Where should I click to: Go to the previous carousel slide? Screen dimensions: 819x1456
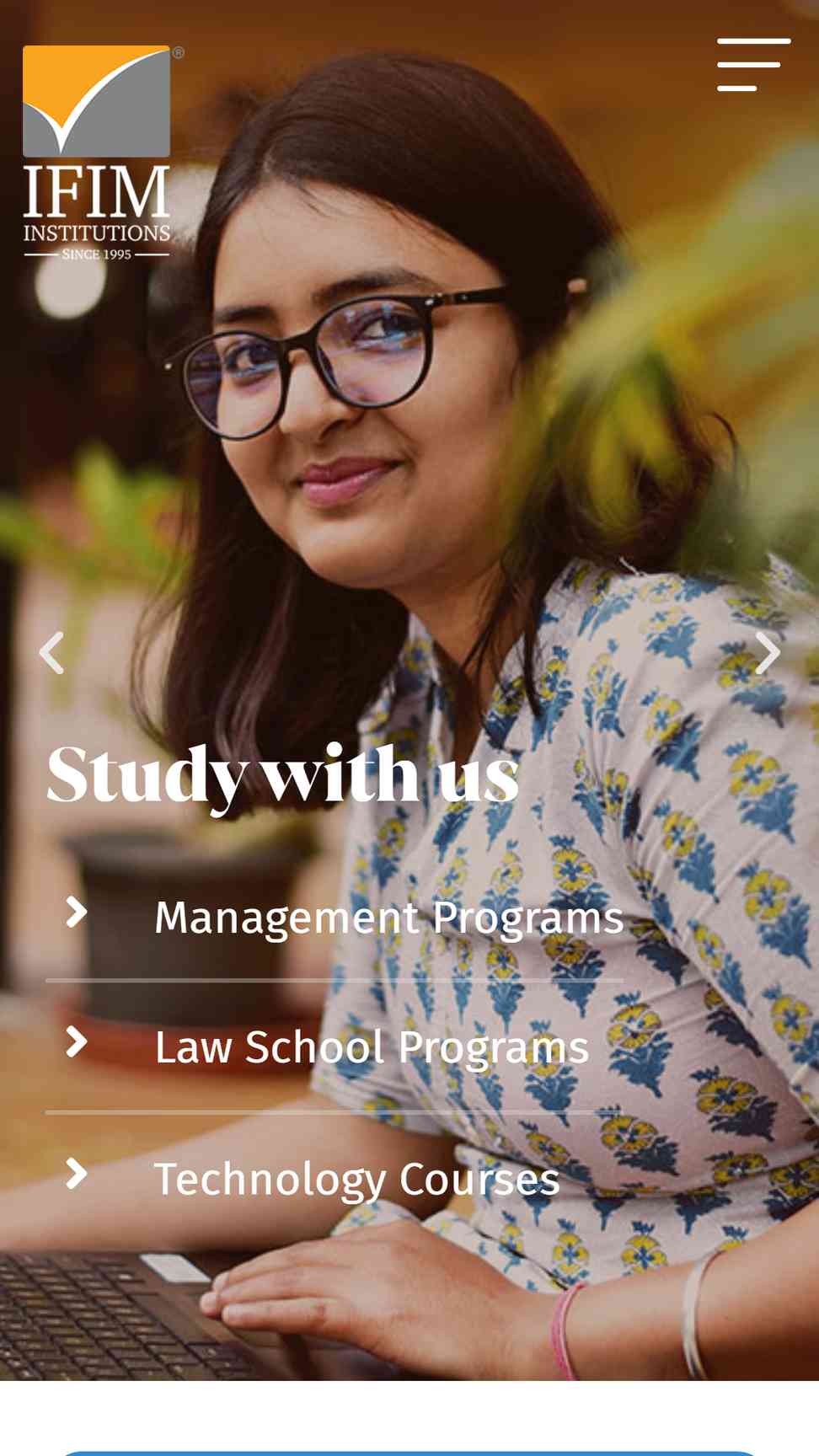tap(51, 653)
